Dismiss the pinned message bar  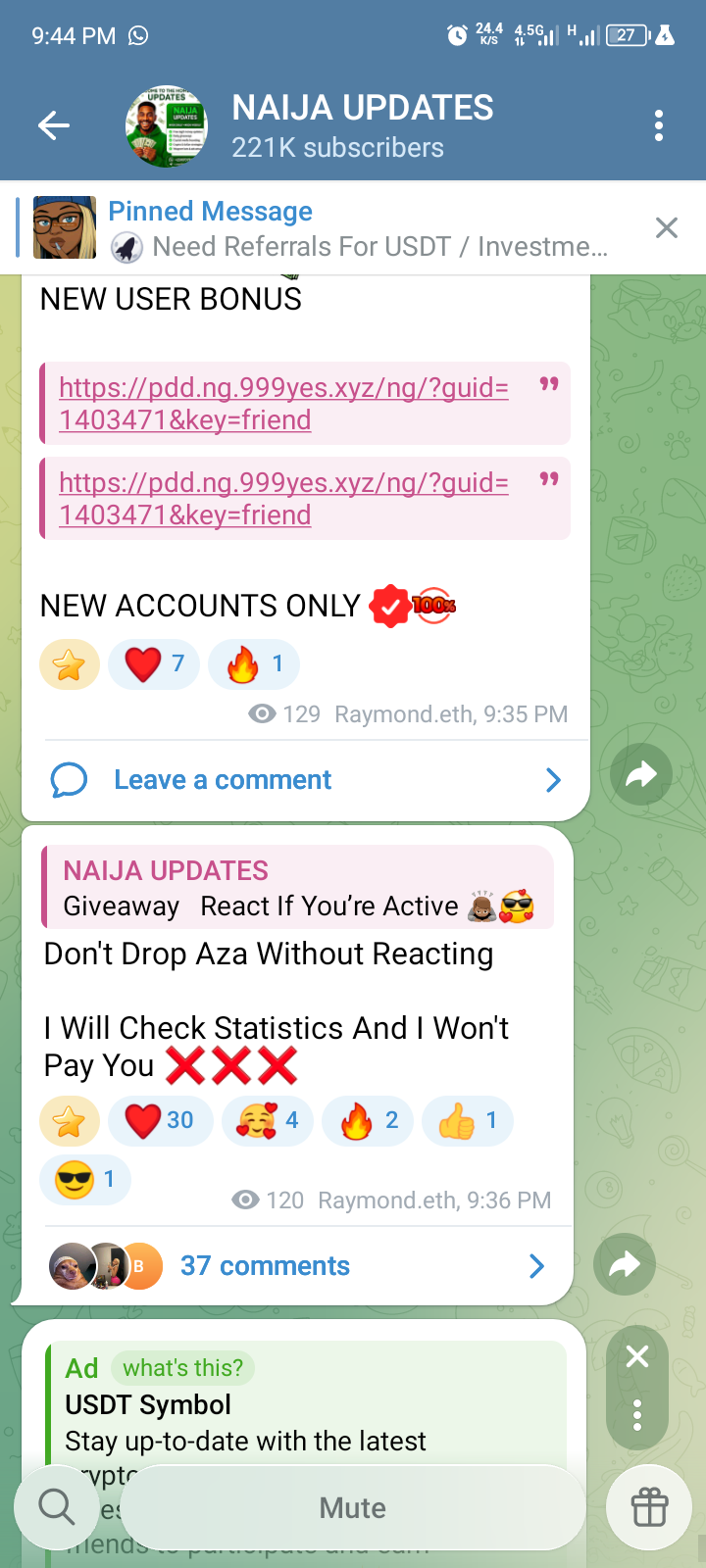pyautogui.click(x=667, y=228)
